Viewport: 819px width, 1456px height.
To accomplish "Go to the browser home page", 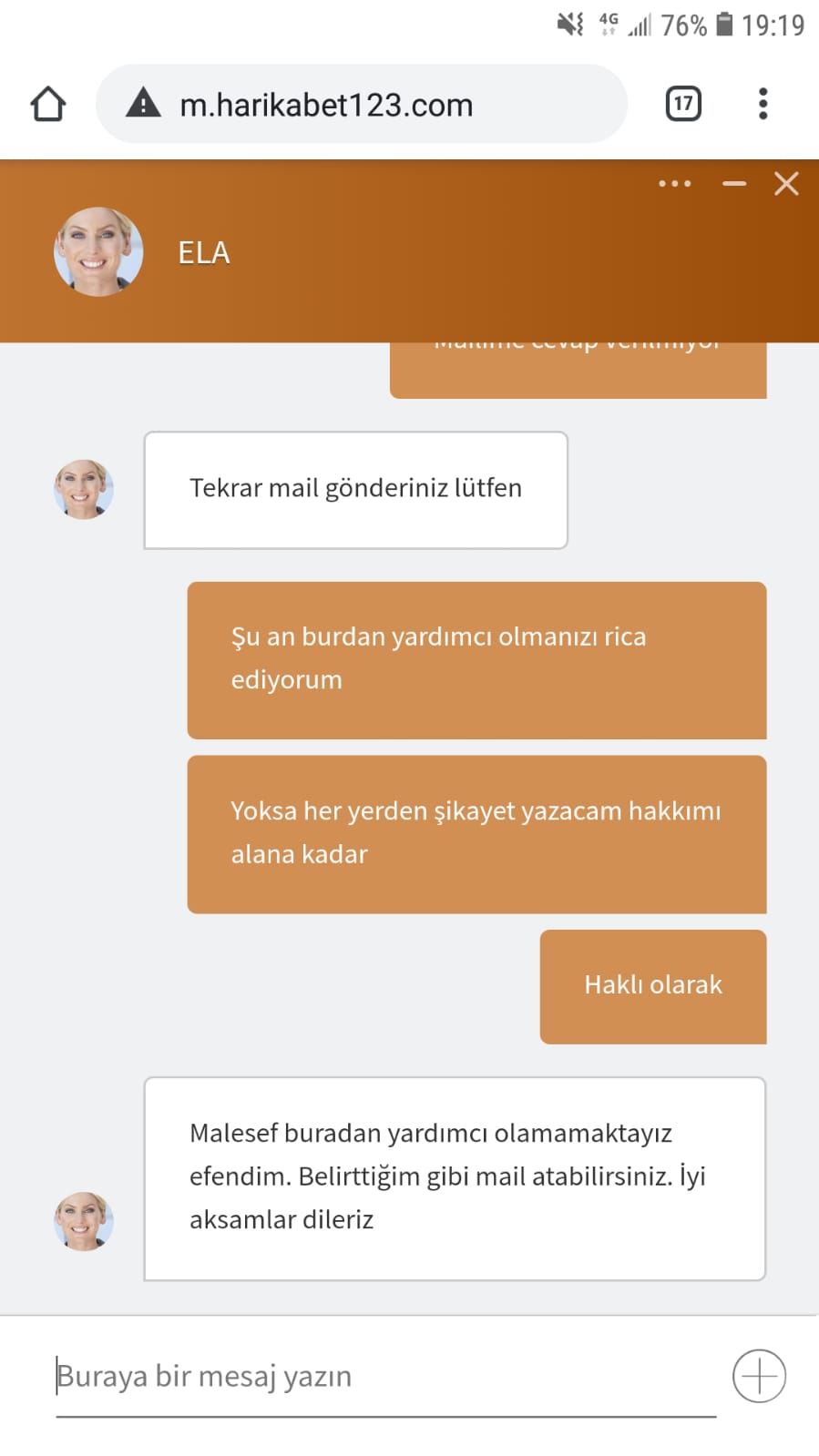I will click(x=48, y=104).
